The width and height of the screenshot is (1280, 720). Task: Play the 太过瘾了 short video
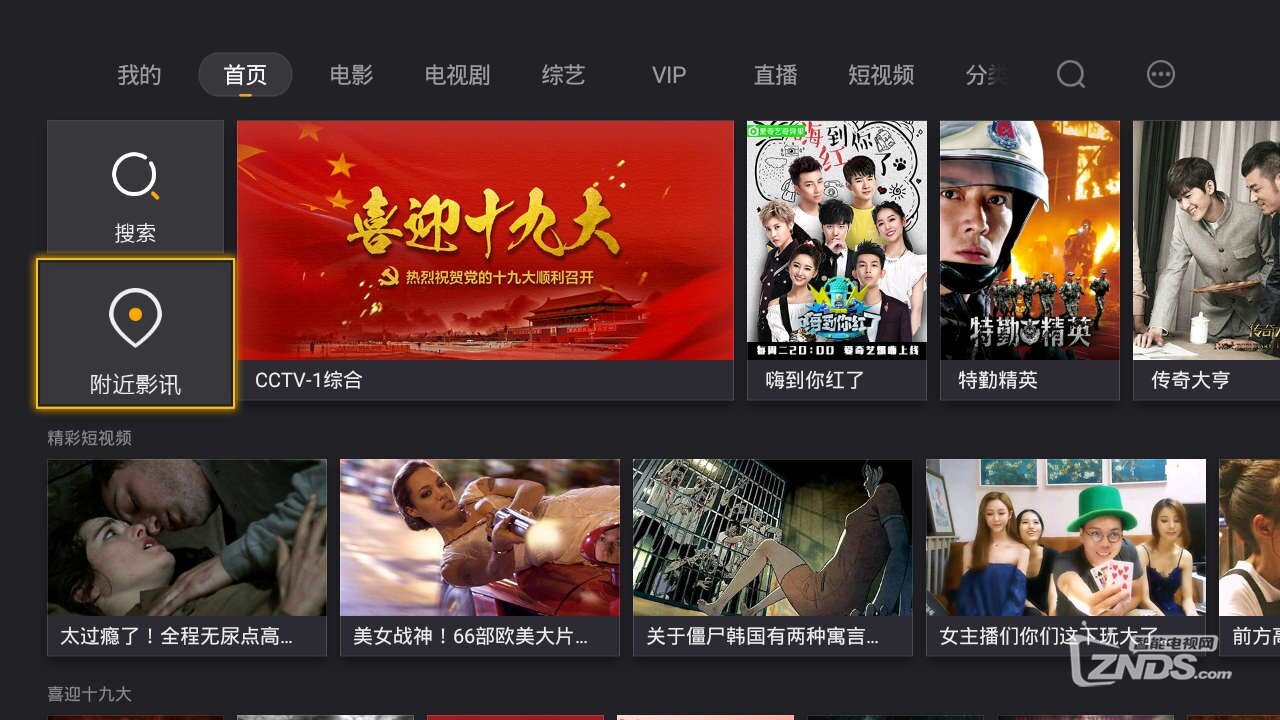point(187,556)
